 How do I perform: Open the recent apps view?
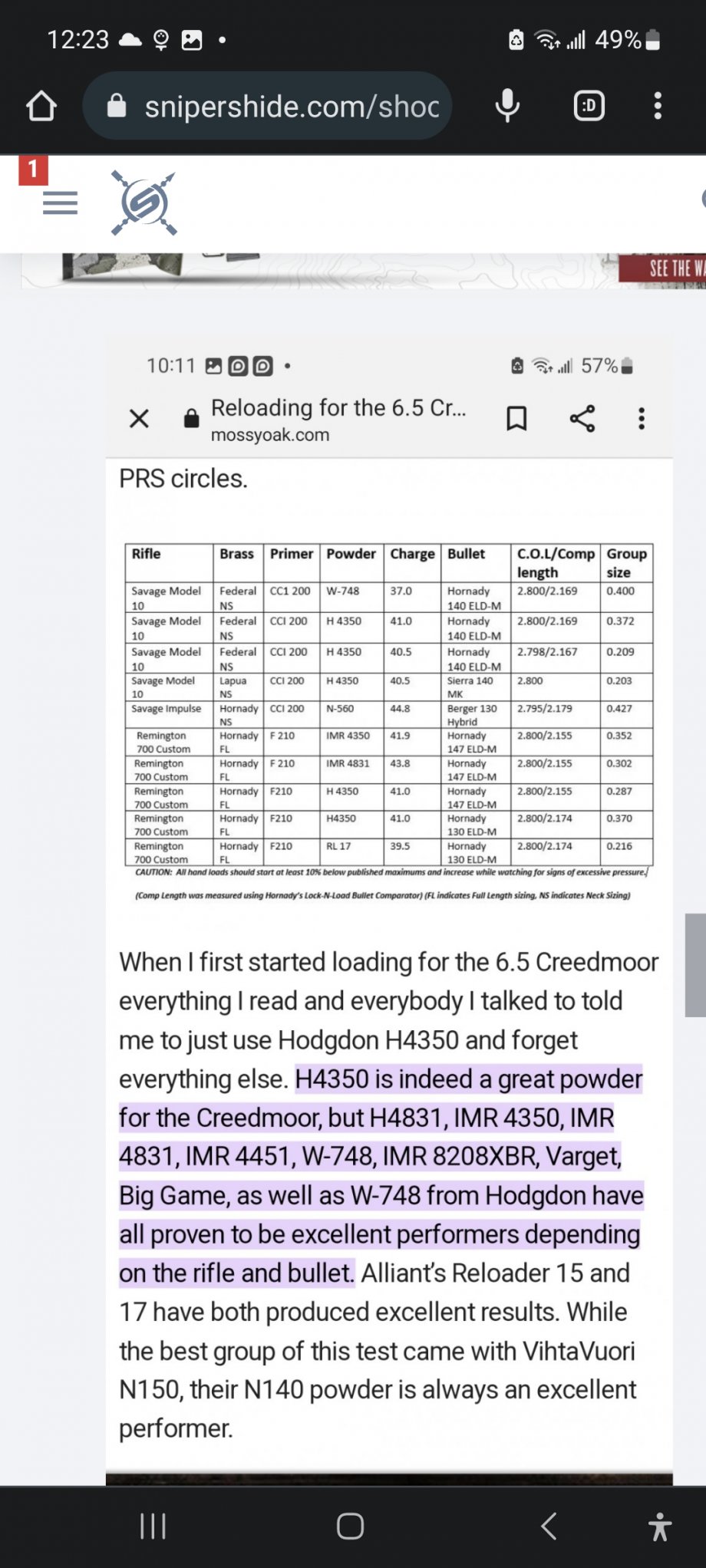(x=153, y=1526)
